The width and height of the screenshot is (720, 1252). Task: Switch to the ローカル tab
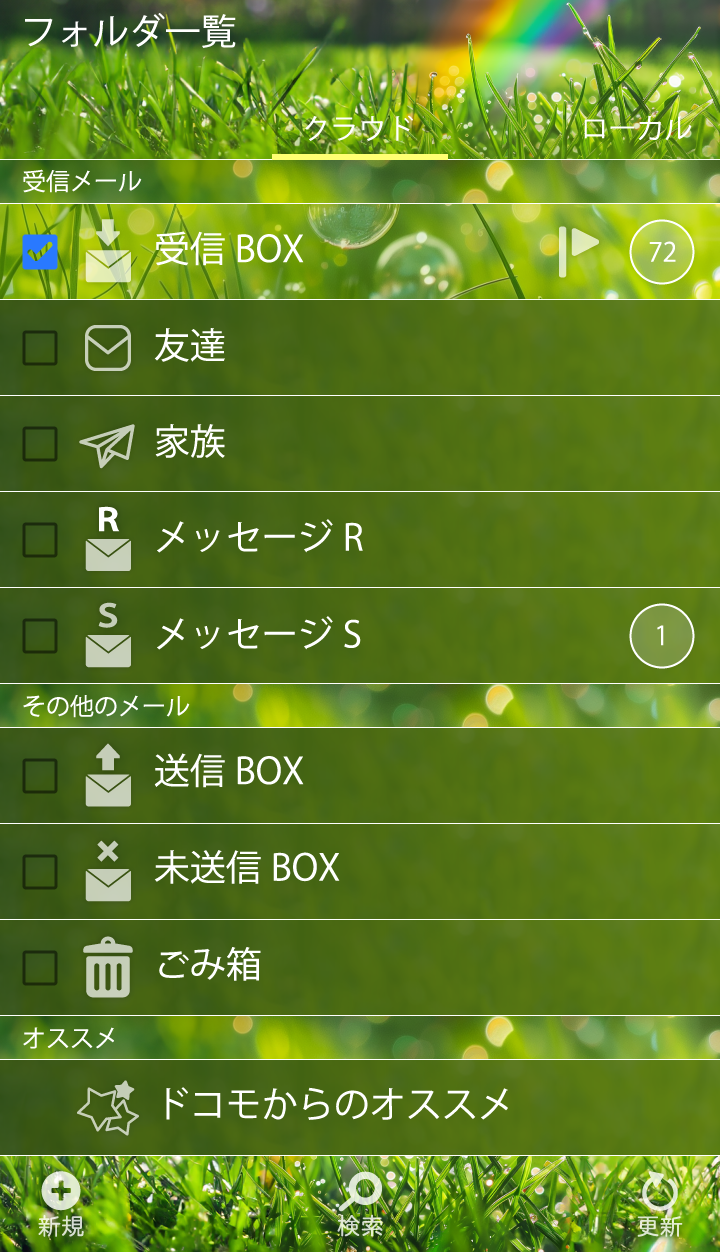(x=637, y=128)
